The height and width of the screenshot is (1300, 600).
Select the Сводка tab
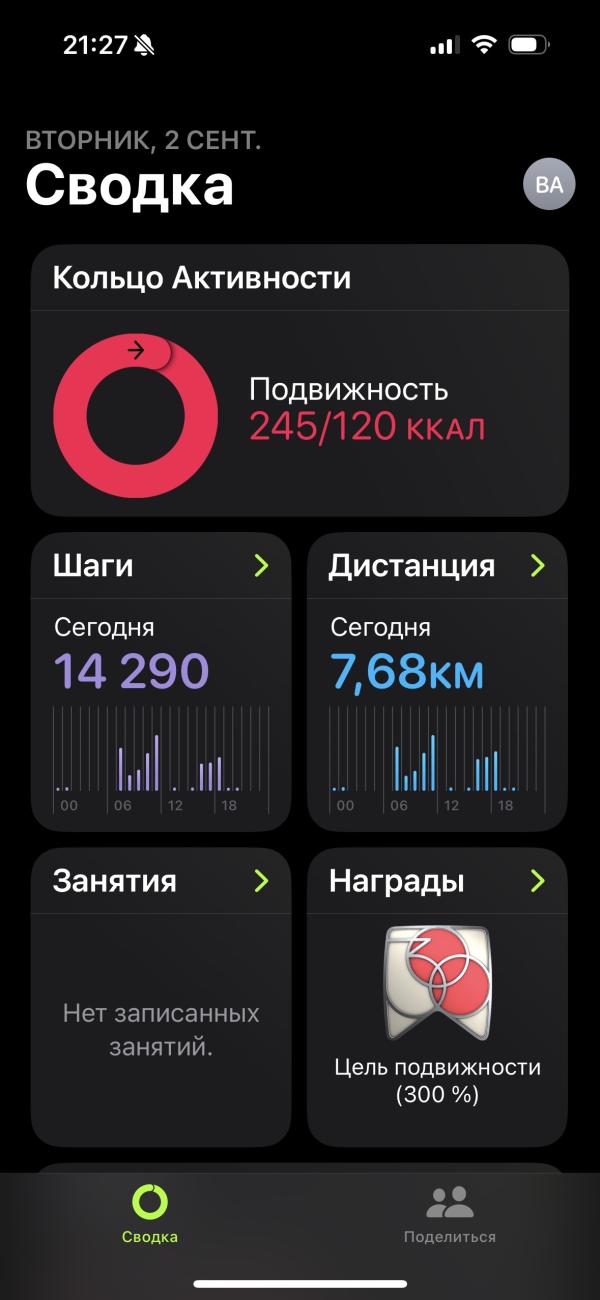click(150, 1214)
